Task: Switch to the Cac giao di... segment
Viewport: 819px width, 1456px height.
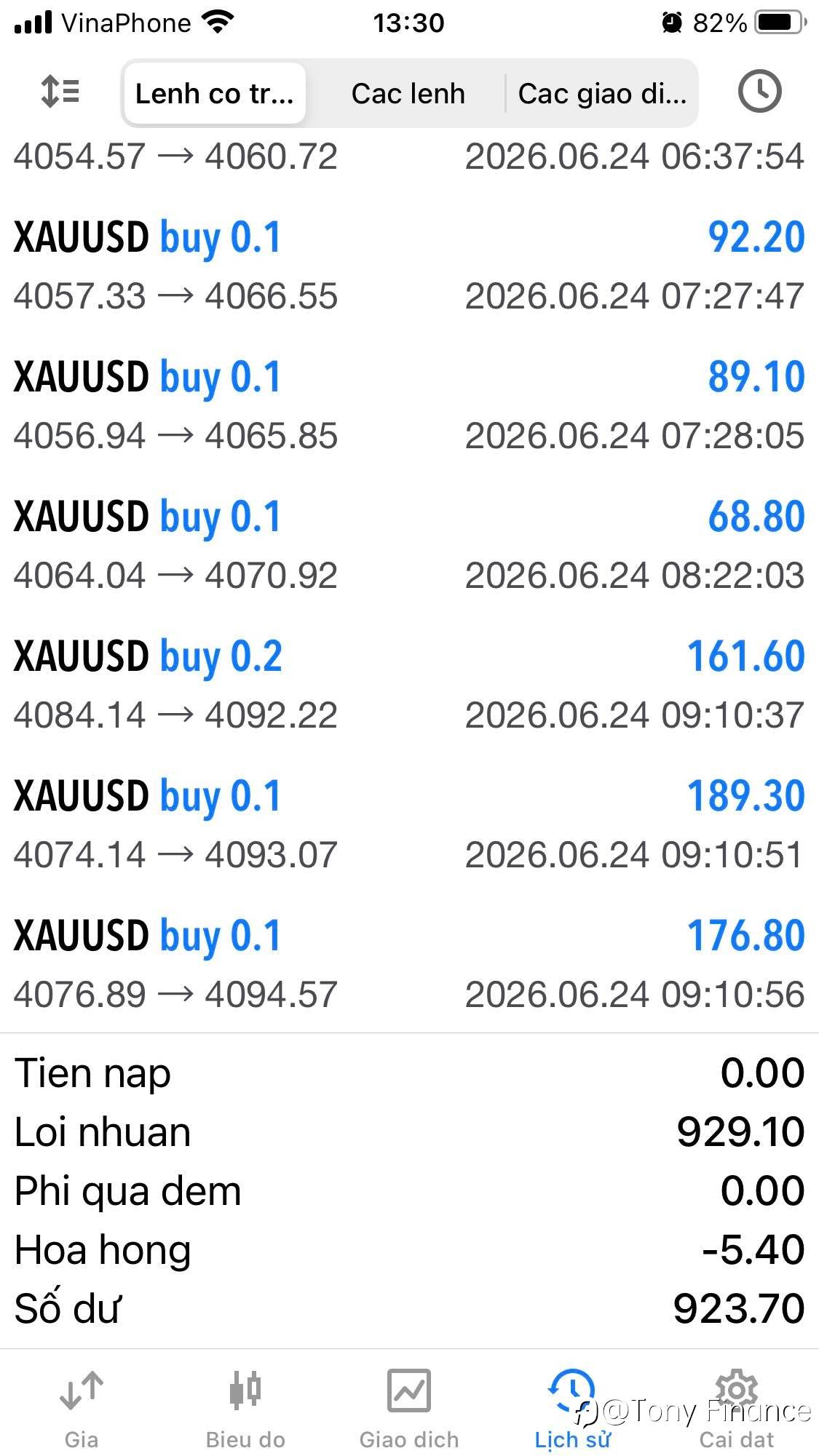Action: tap(602, 93)
